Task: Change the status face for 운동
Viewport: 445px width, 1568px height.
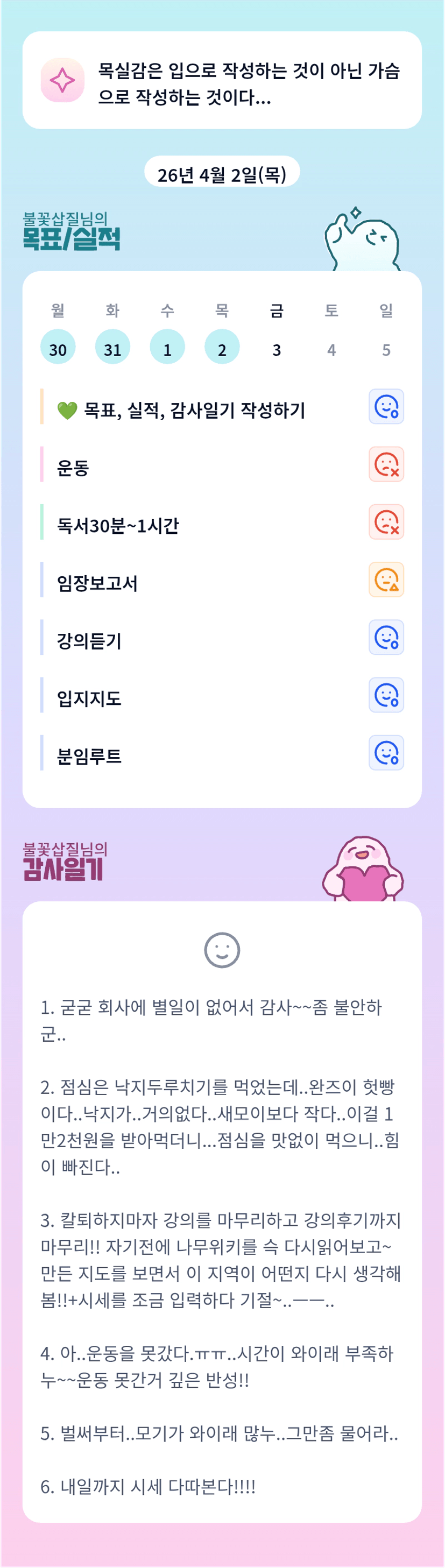Action: coord(386,464)
